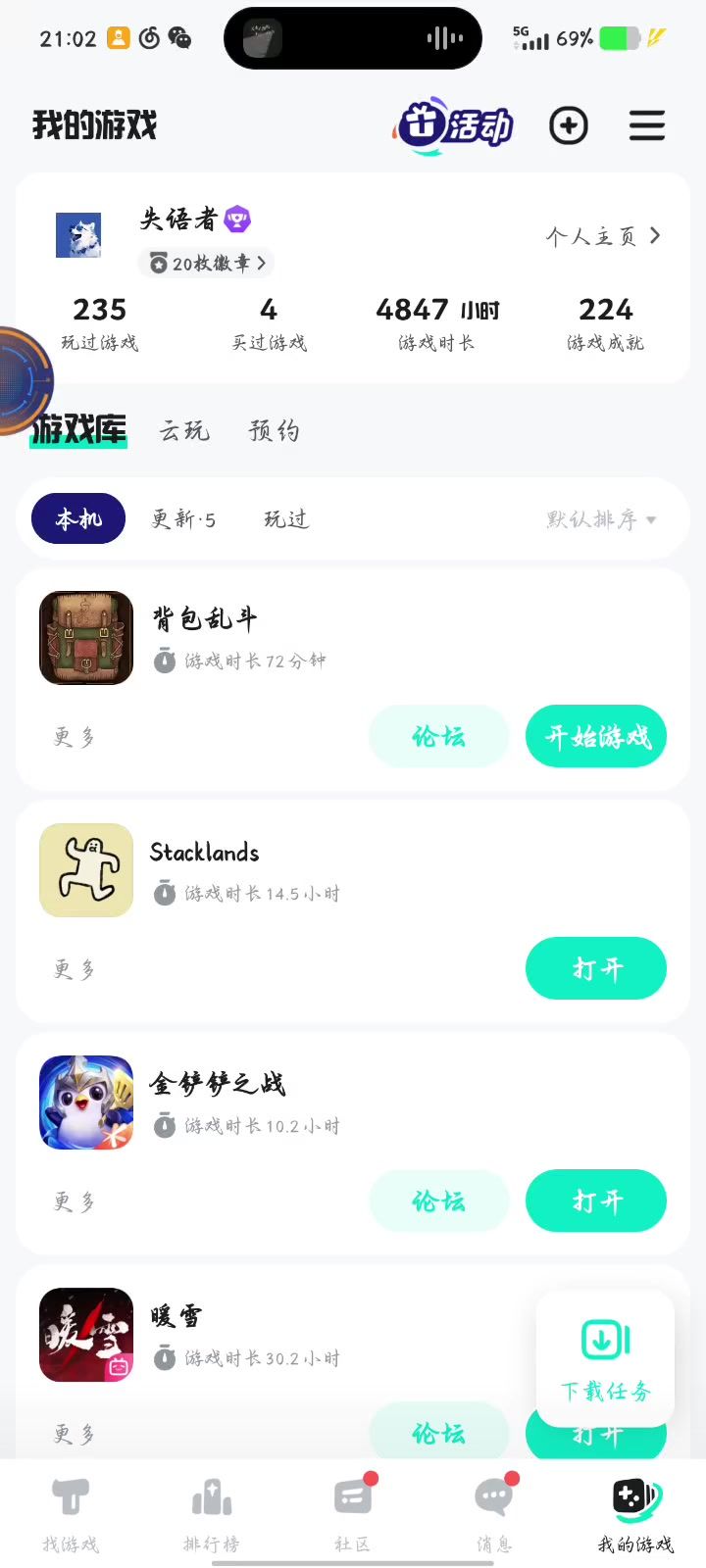
Task: Expand the 默认排序 sort dropdown
Action: 601,519
